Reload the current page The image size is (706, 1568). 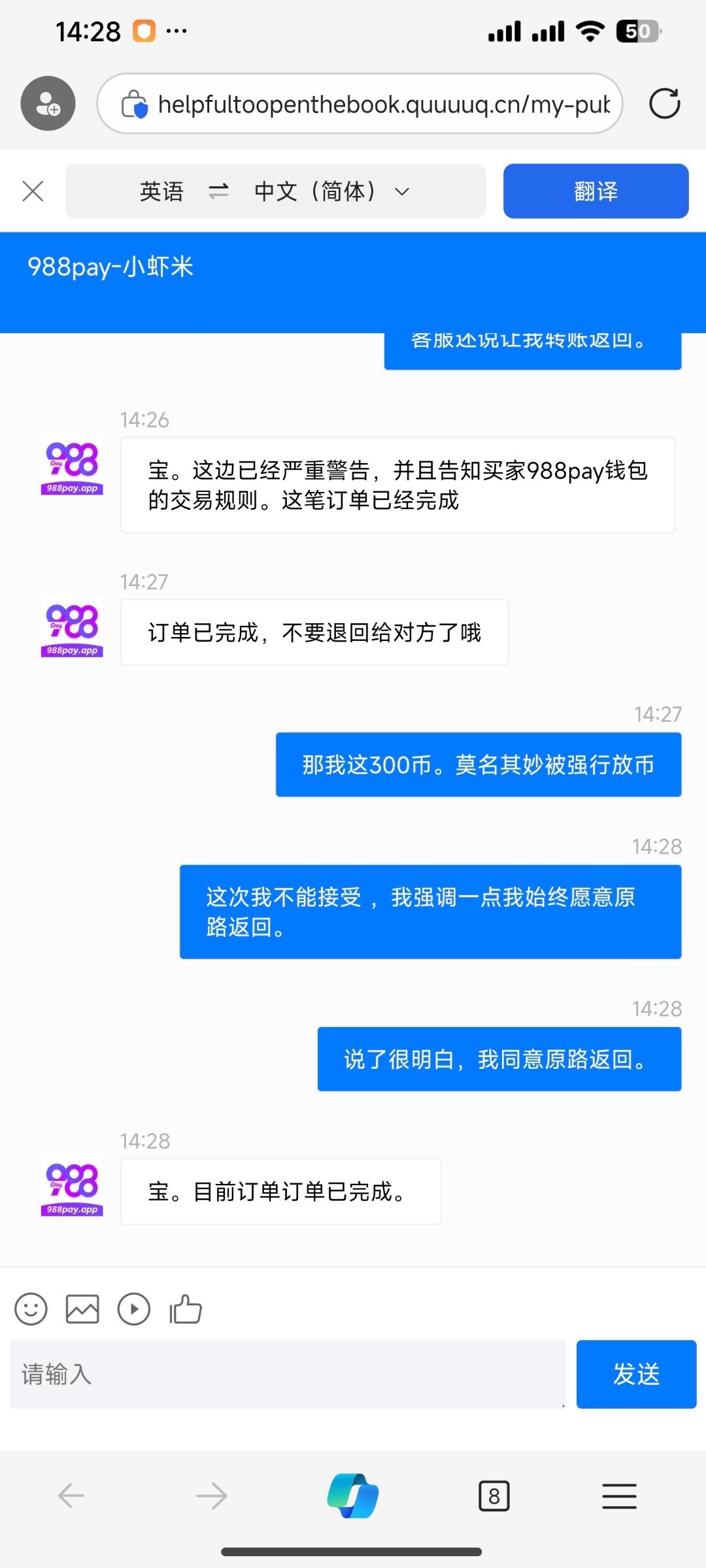(664, 103)
